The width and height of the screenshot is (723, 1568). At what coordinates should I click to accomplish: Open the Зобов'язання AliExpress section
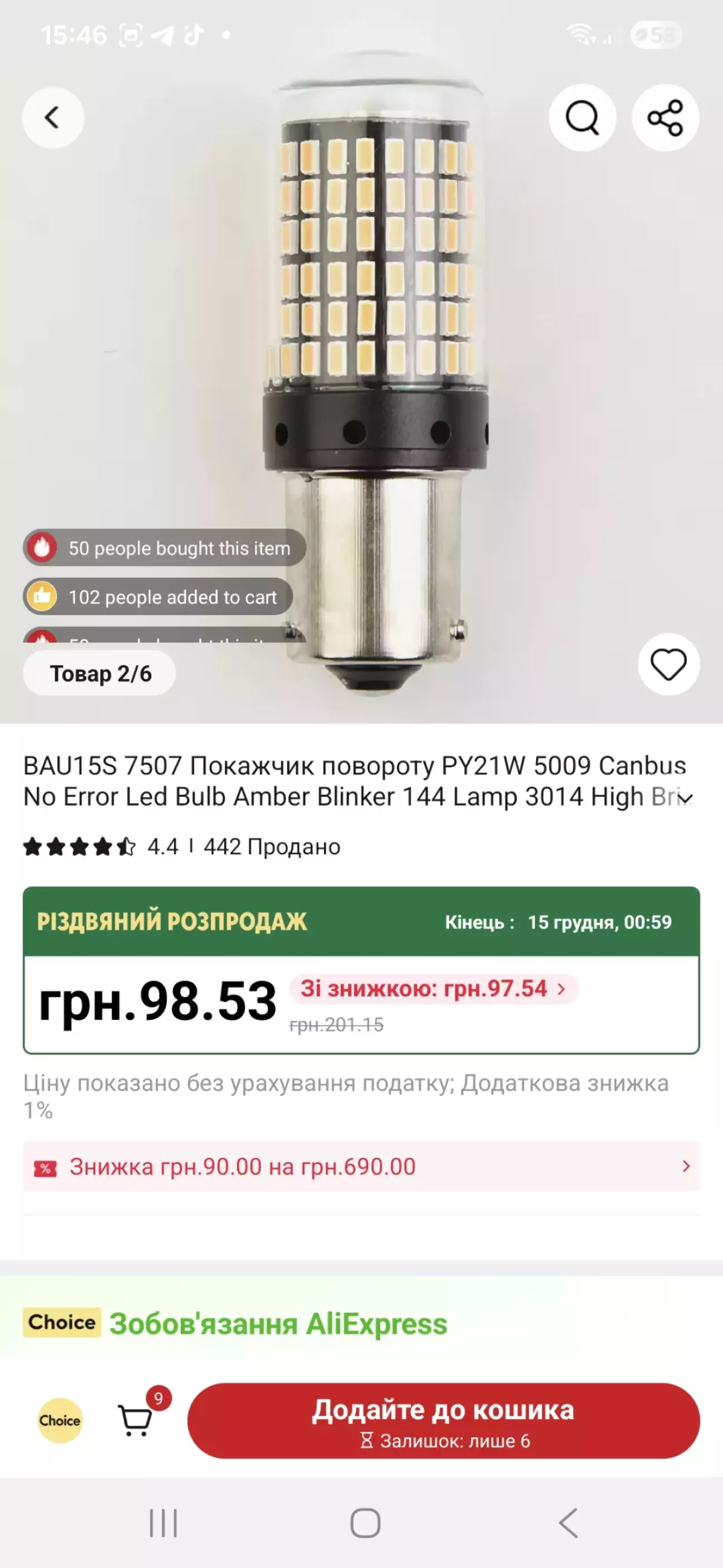click(278, 1324)
